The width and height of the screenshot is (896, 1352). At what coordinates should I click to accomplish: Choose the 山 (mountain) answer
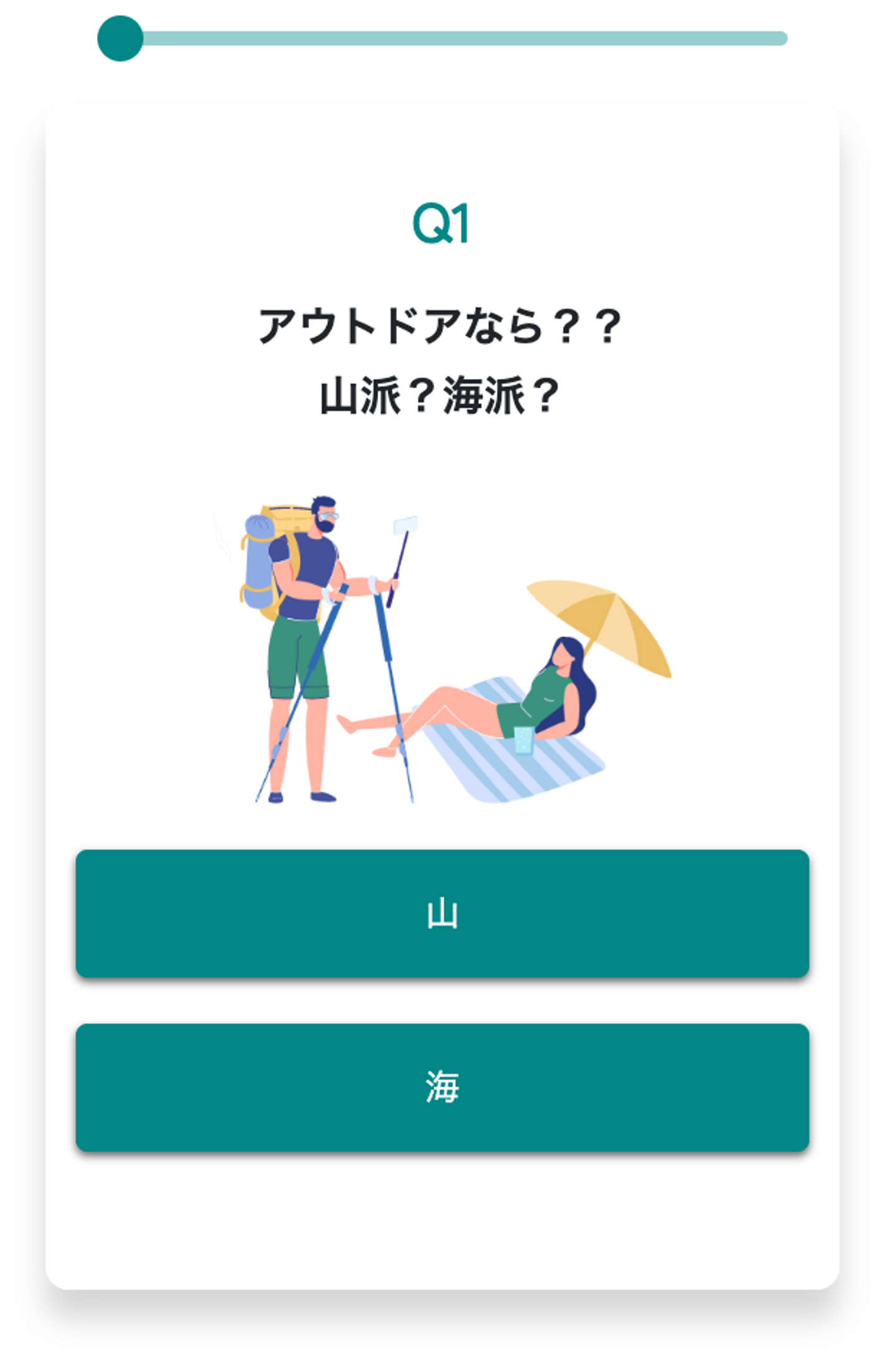[442, 913]
